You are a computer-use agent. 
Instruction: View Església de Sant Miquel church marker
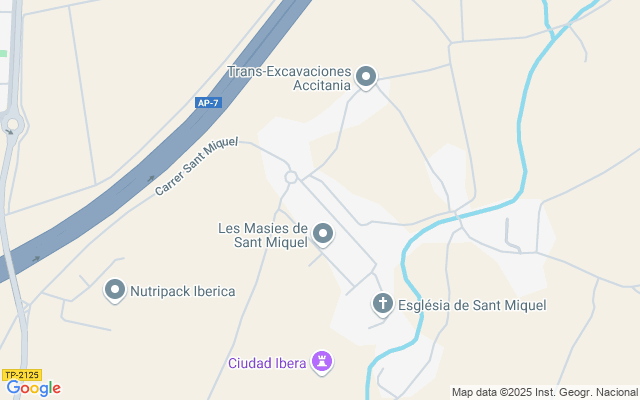382,303
